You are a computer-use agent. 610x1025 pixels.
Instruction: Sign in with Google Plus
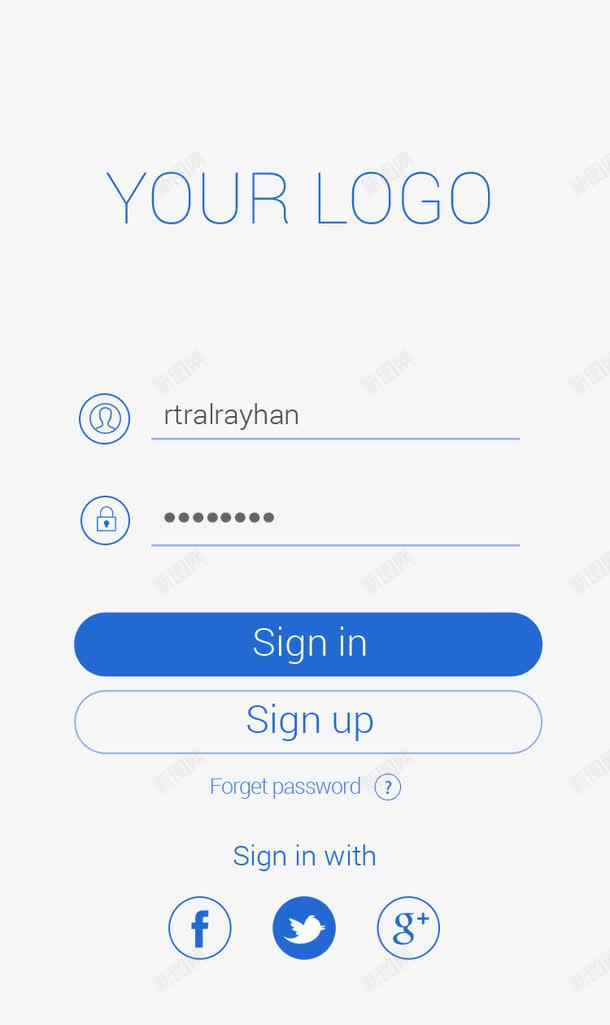tap(408, 928)
